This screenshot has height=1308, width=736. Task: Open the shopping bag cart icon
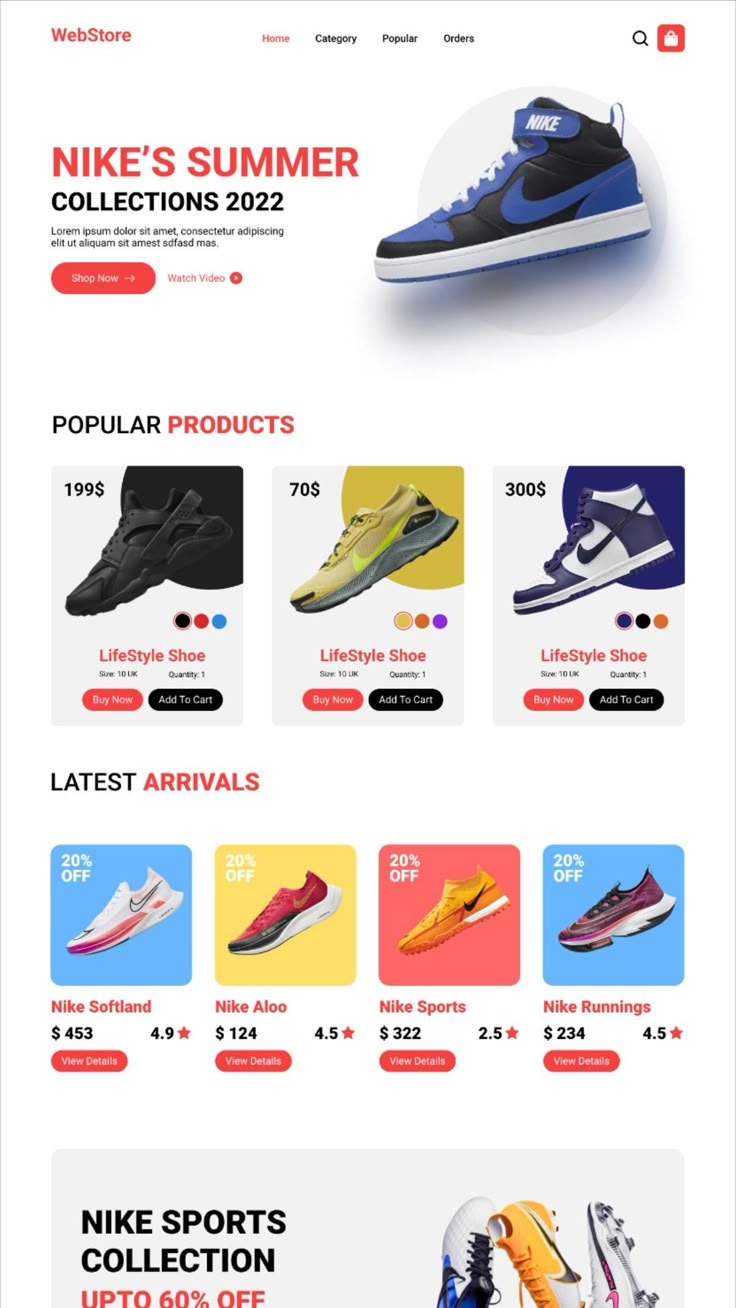pyautogui.click(x=671, y=38)
